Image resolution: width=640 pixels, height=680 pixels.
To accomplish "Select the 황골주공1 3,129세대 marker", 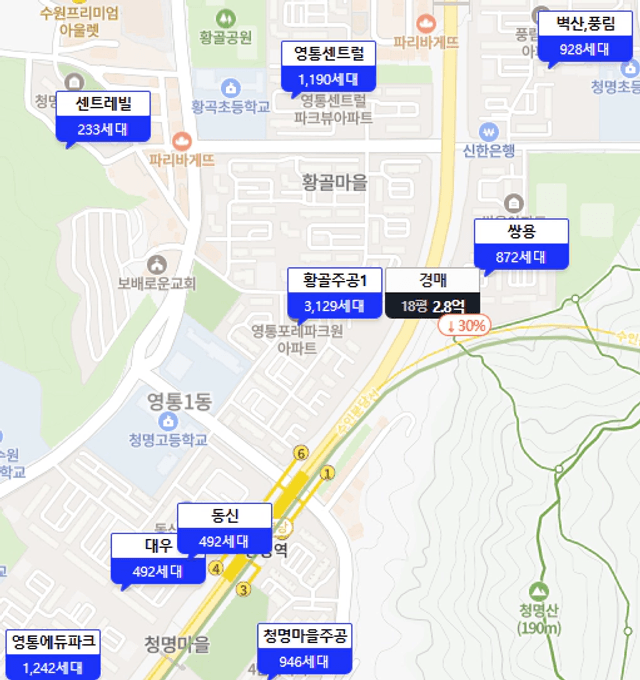I will point(335,293).
